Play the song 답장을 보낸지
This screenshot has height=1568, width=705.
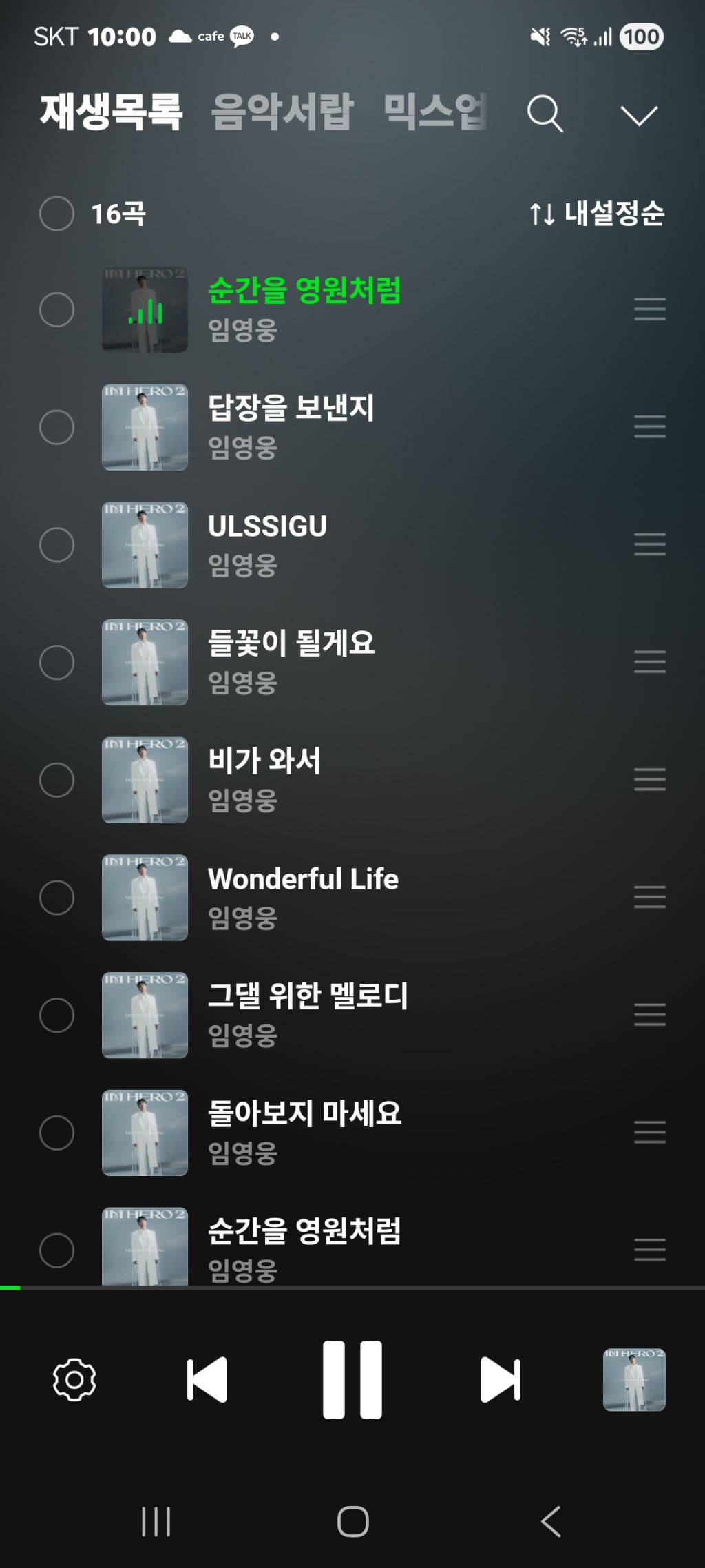291,409
